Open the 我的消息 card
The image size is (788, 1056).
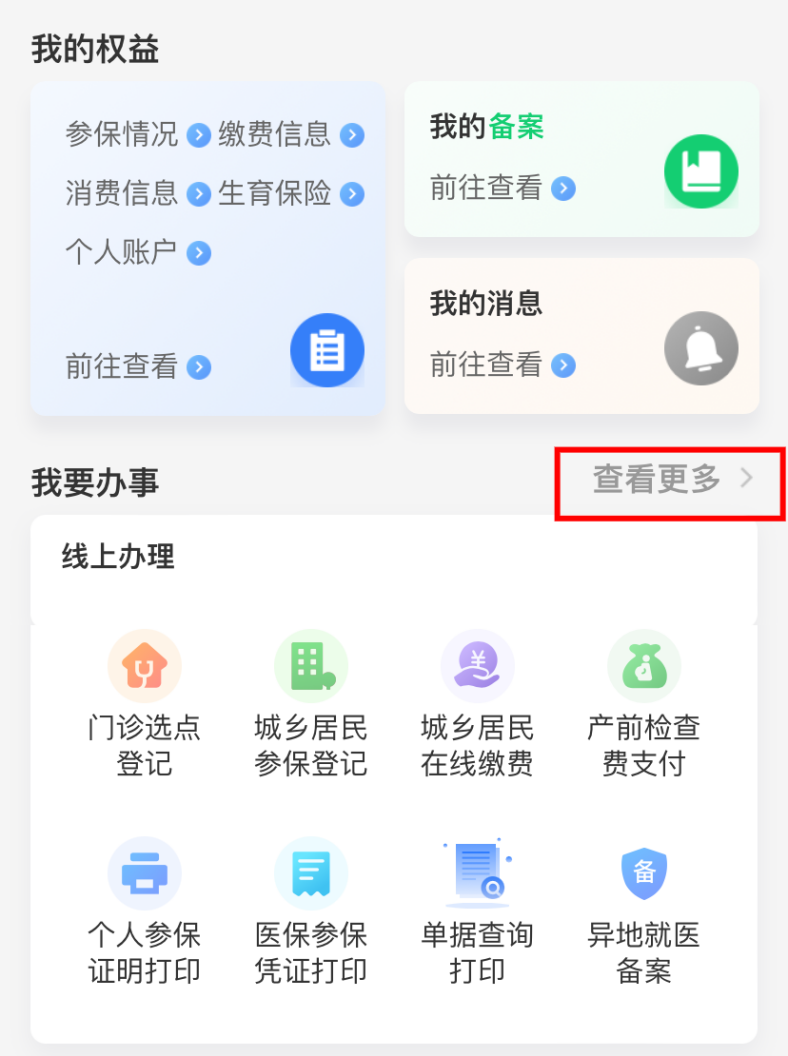pyautogui.click(x=581, y=335)
